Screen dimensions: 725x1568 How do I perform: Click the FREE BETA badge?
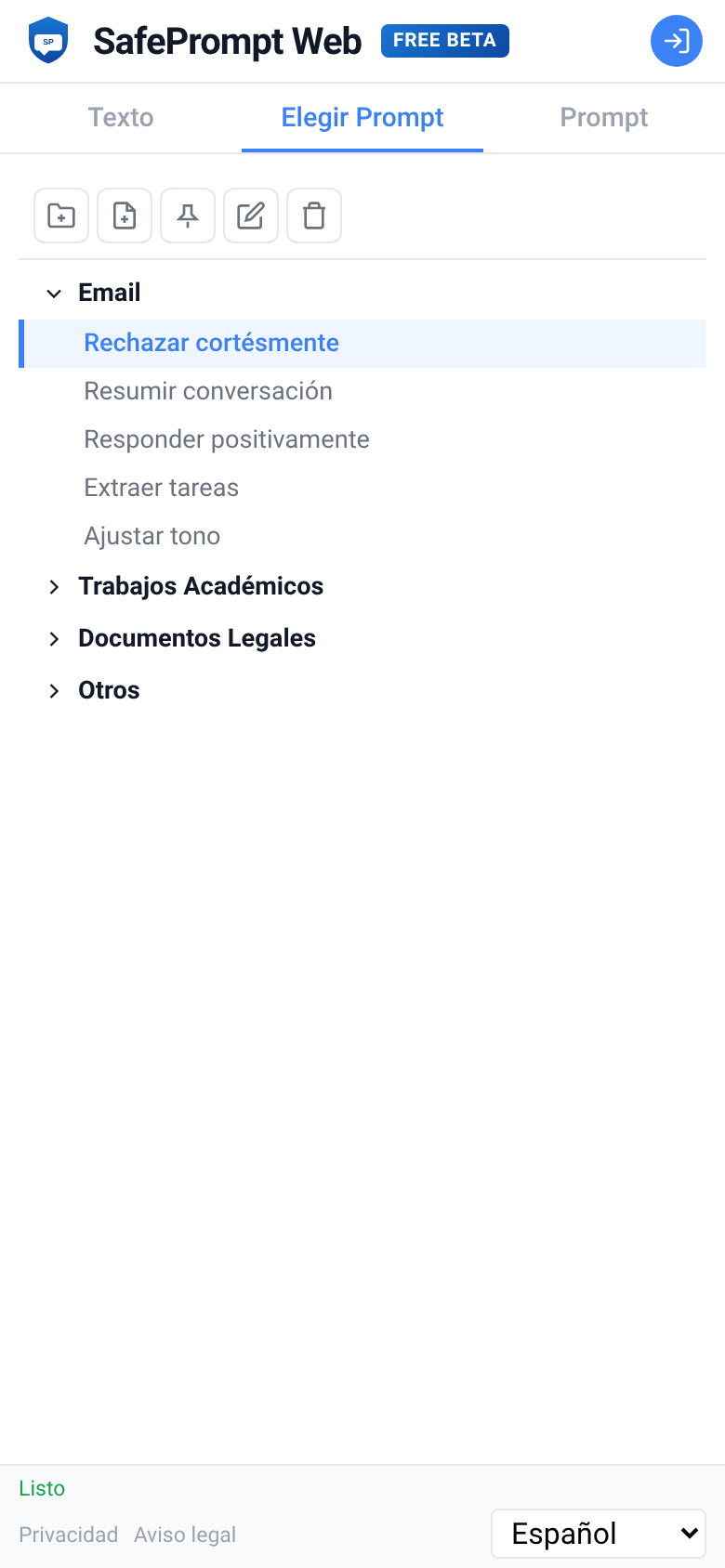click(x=444, y=41)
